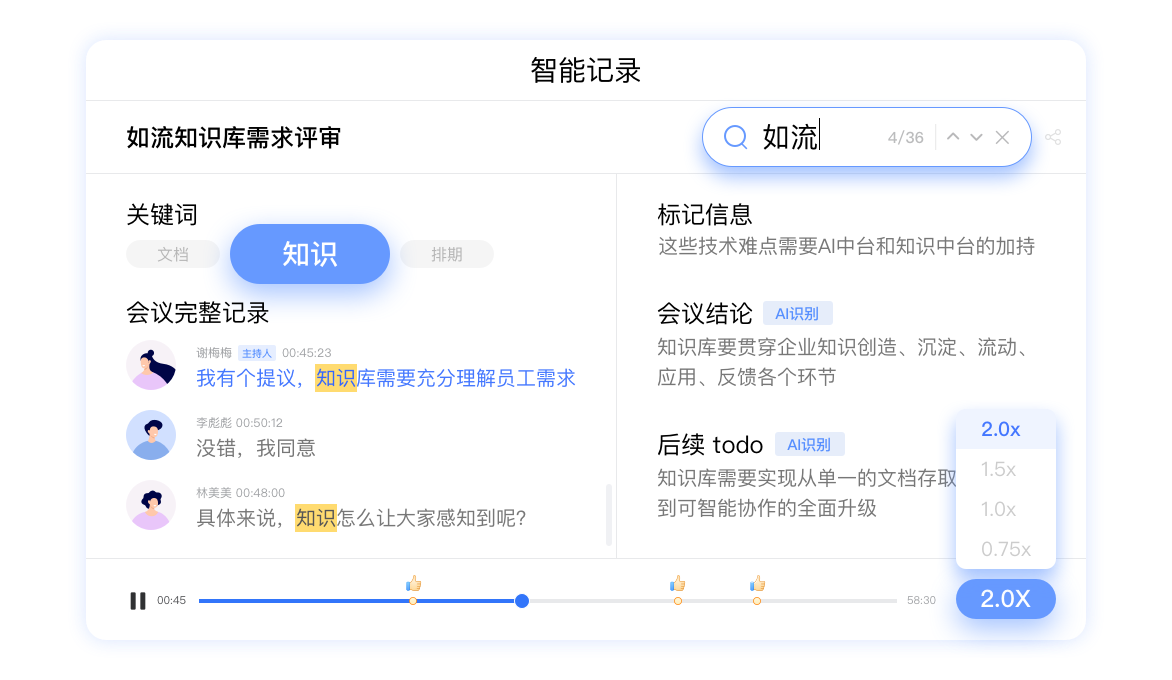Share this meeting record
Screen dimensions: 1172x680
1053,137
